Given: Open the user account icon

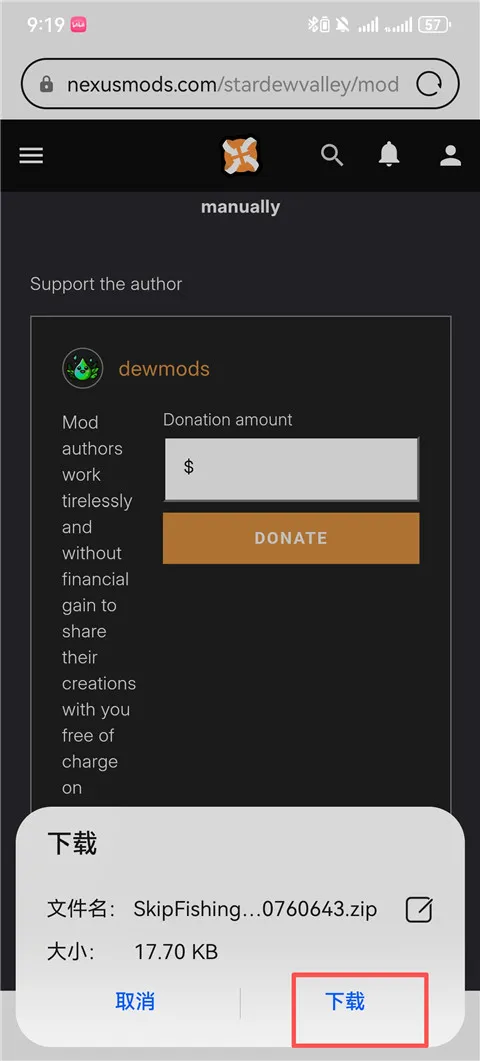Looking at the screenshot, I should [450, 156].
